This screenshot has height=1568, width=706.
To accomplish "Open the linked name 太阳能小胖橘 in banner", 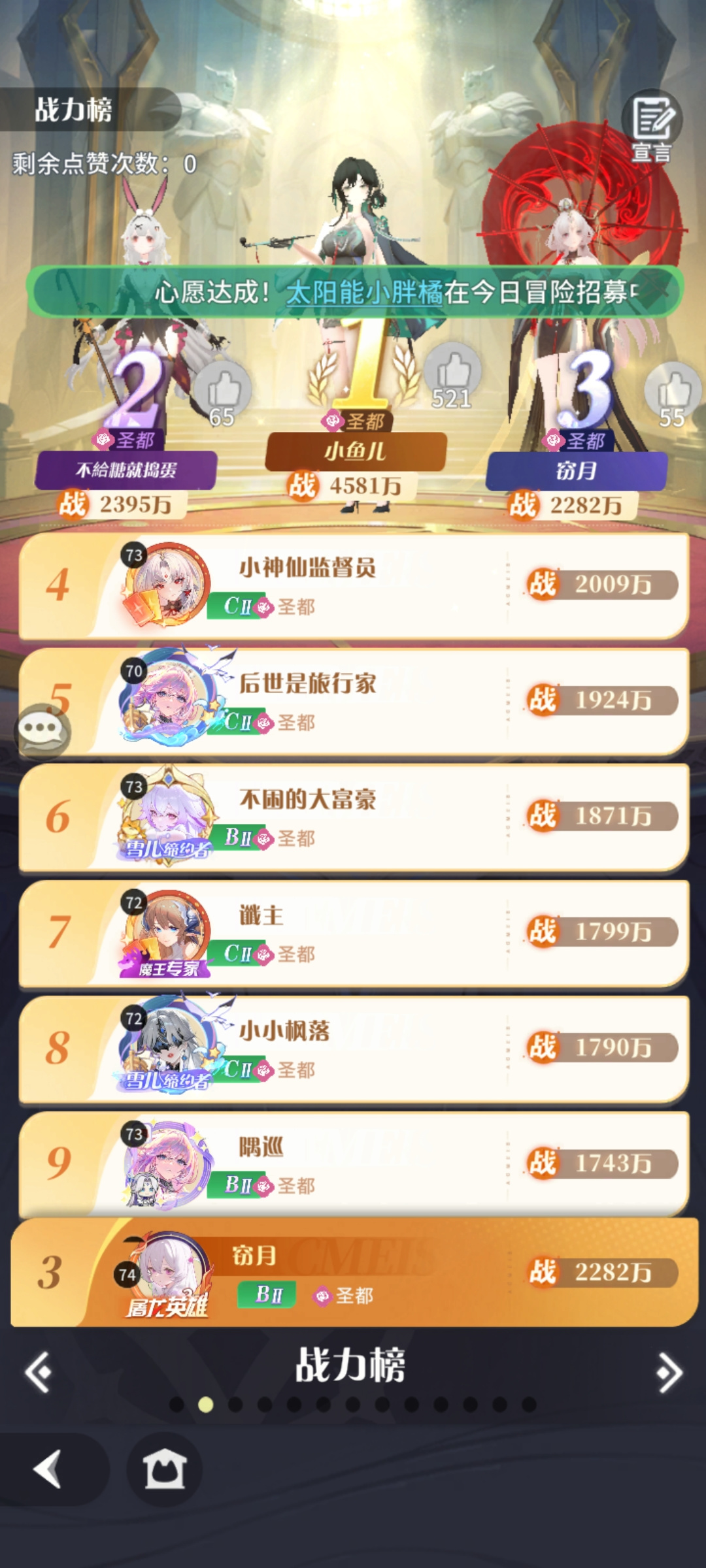I will pos(365,293).
